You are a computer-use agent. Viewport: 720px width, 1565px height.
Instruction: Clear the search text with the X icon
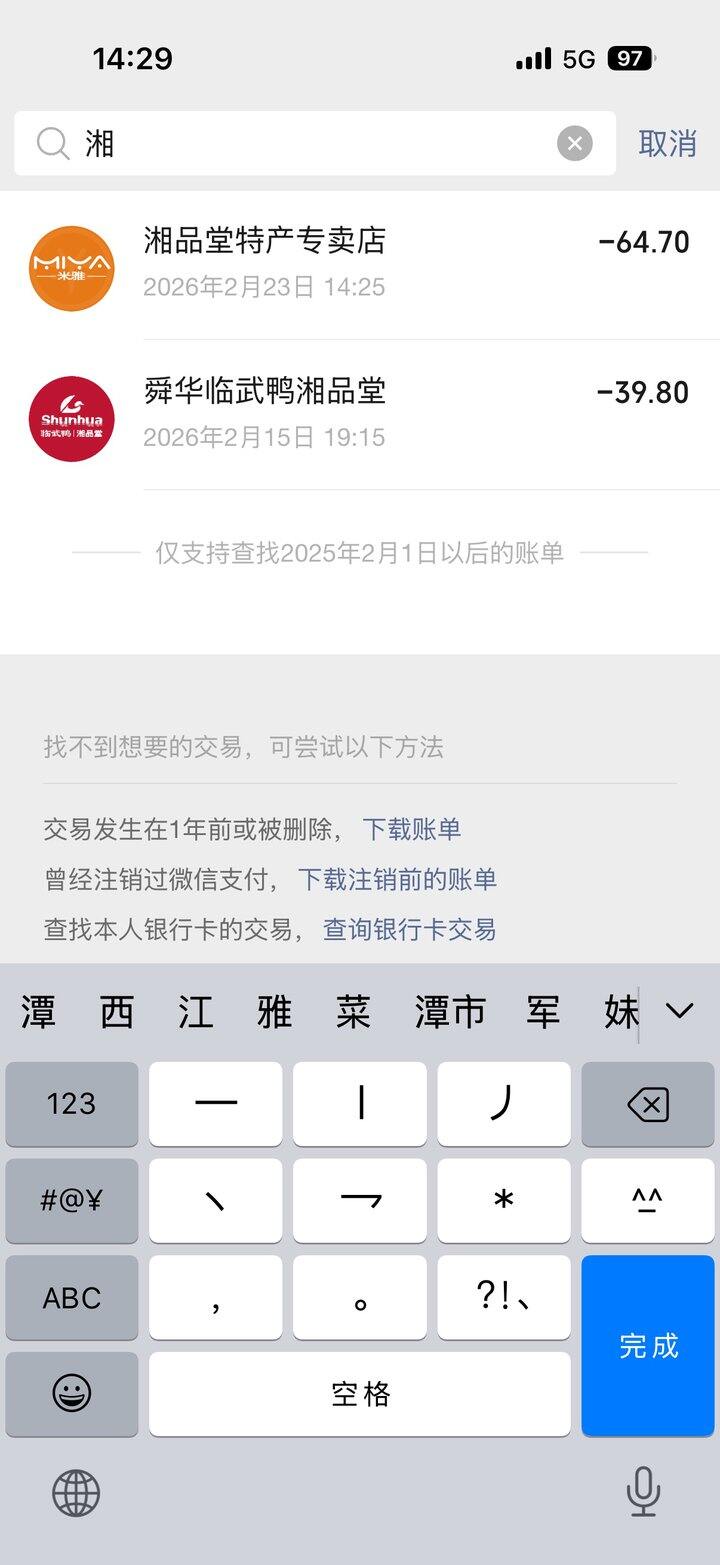574,144
